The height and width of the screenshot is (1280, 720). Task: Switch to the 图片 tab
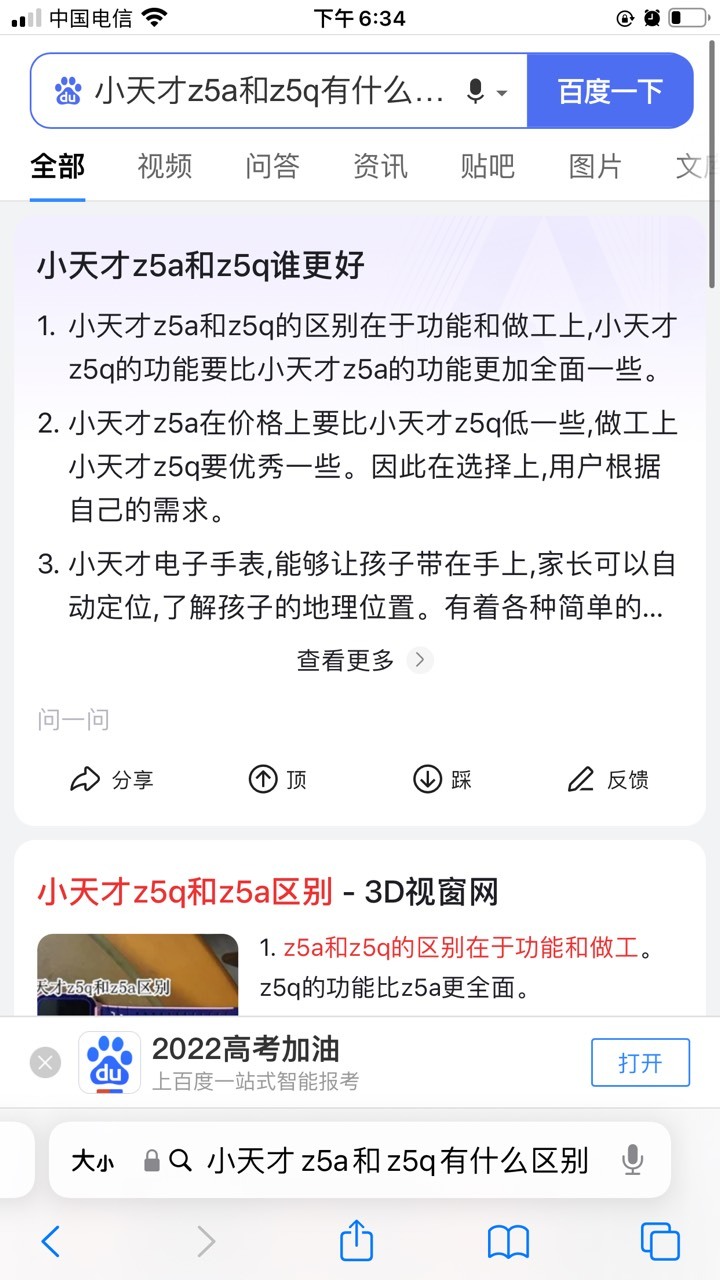click(596, 166)
